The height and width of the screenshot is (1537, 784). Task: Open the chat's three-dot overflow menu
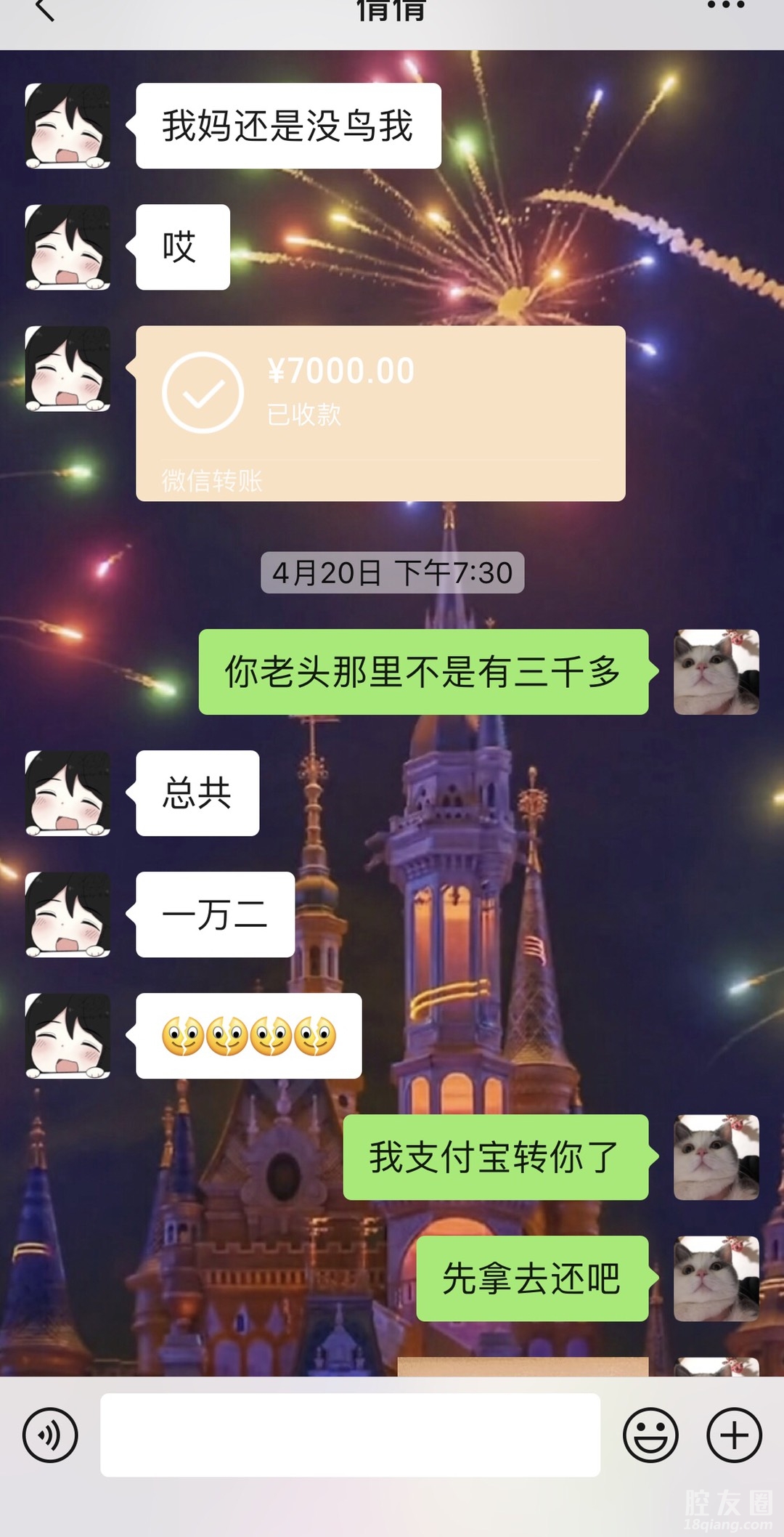point(725,6)
